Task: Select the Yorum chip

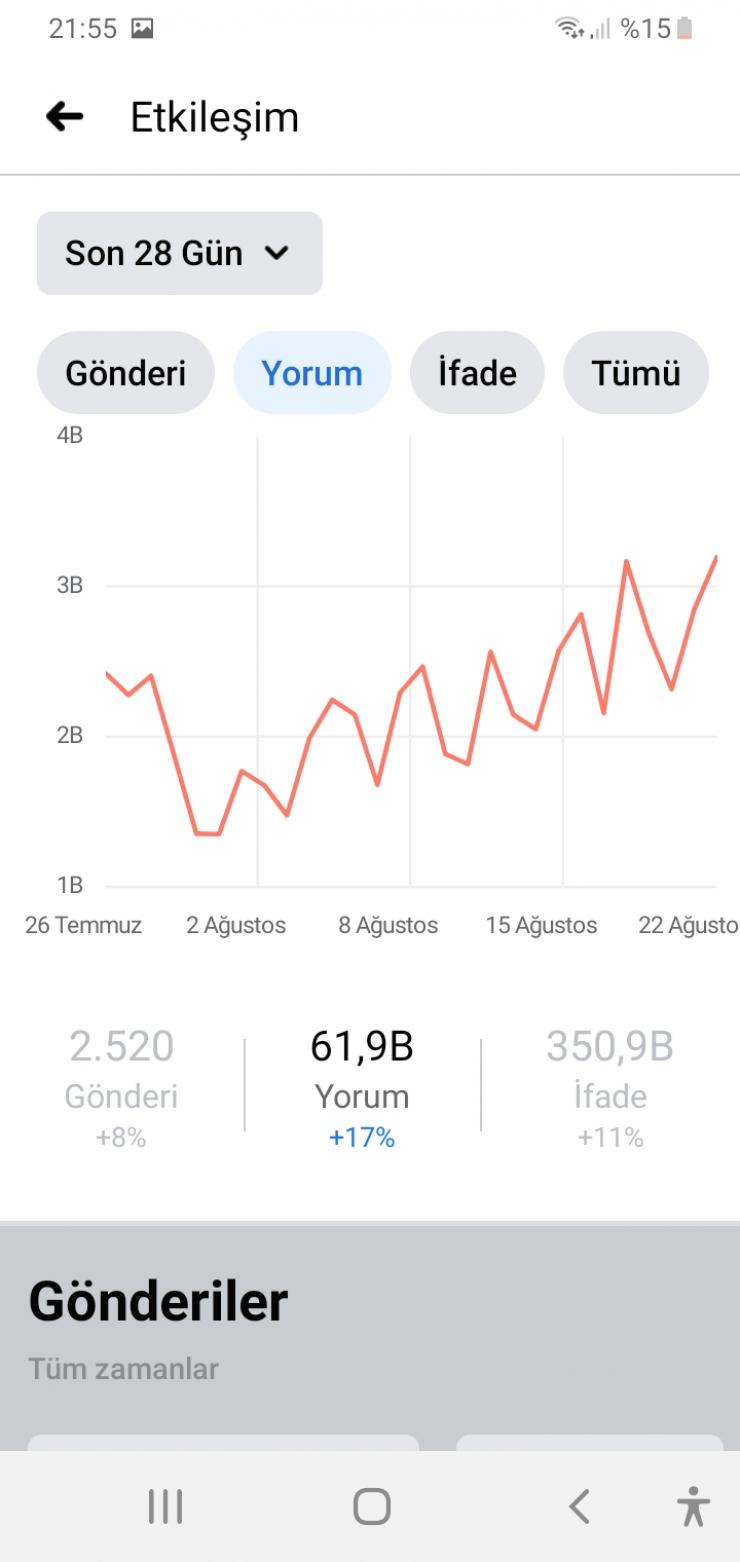Action: (x=311, y=373)
